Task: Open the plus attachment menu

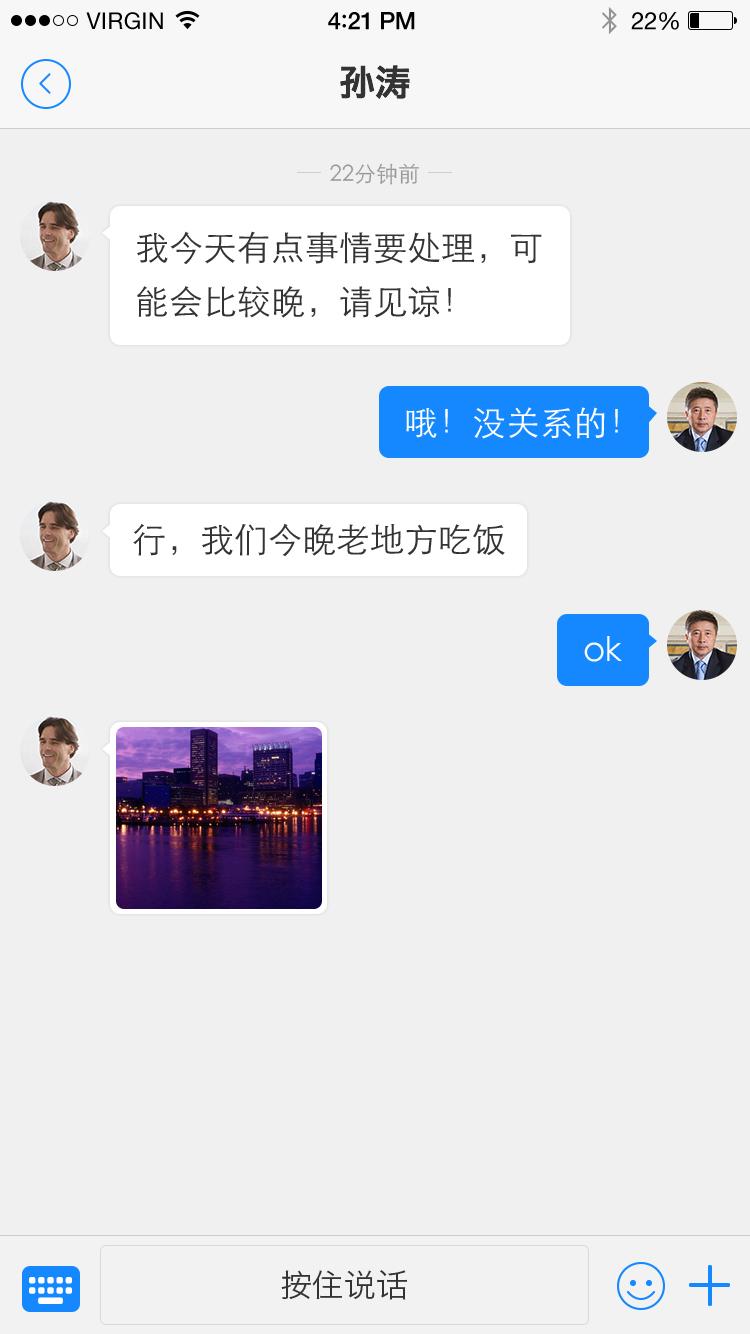Action: click(709, 1287)
